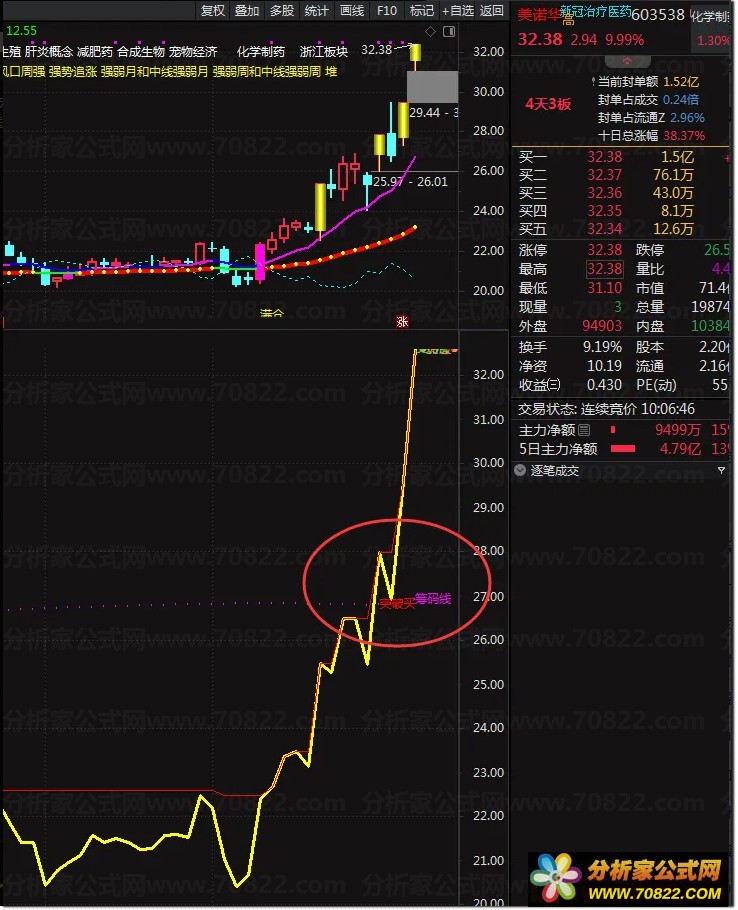Image resolution: width=738 pixels, height=910 pixels.
Task: Open the 化学制药 sector tag
Action: coord(261,51)
